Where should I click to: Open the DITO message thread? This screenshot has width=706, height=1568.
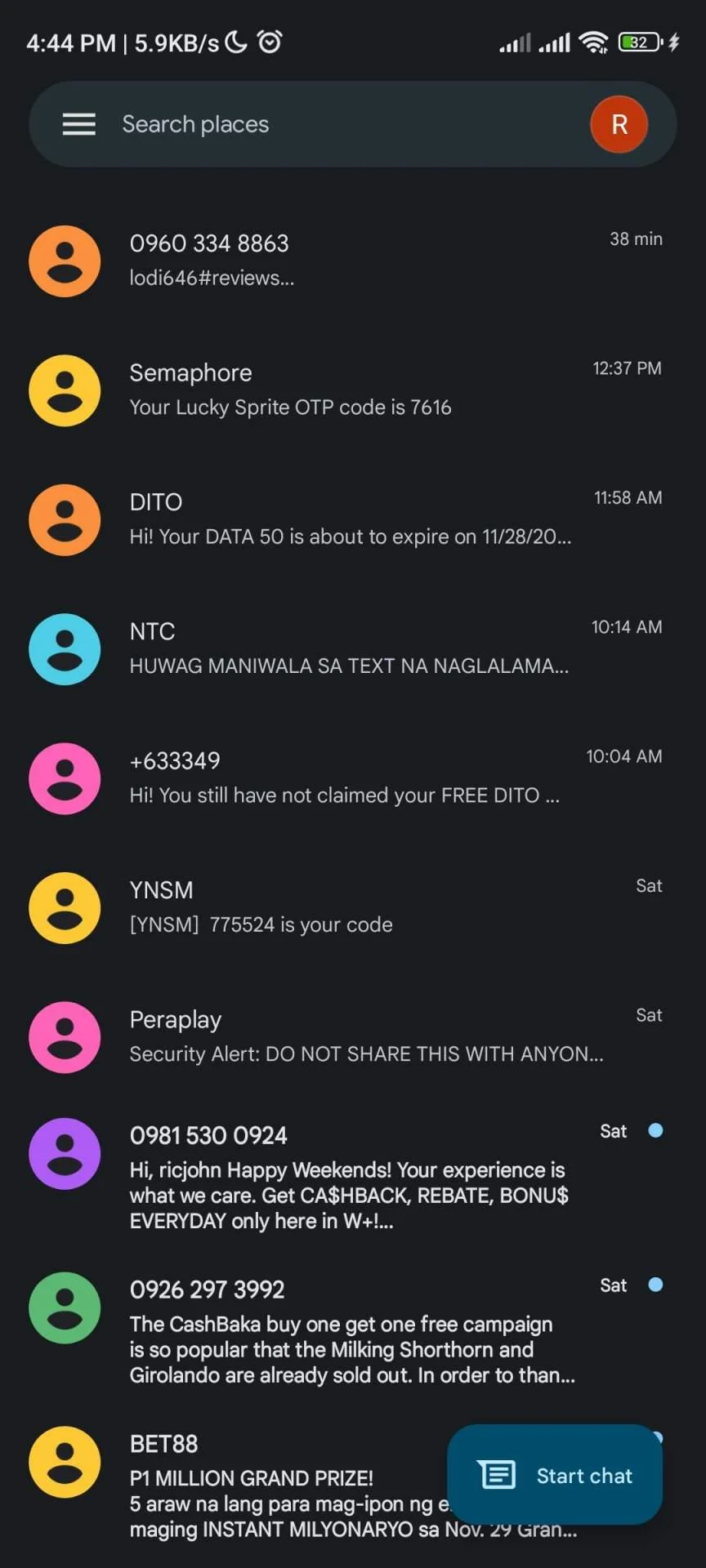click(353, 519)
